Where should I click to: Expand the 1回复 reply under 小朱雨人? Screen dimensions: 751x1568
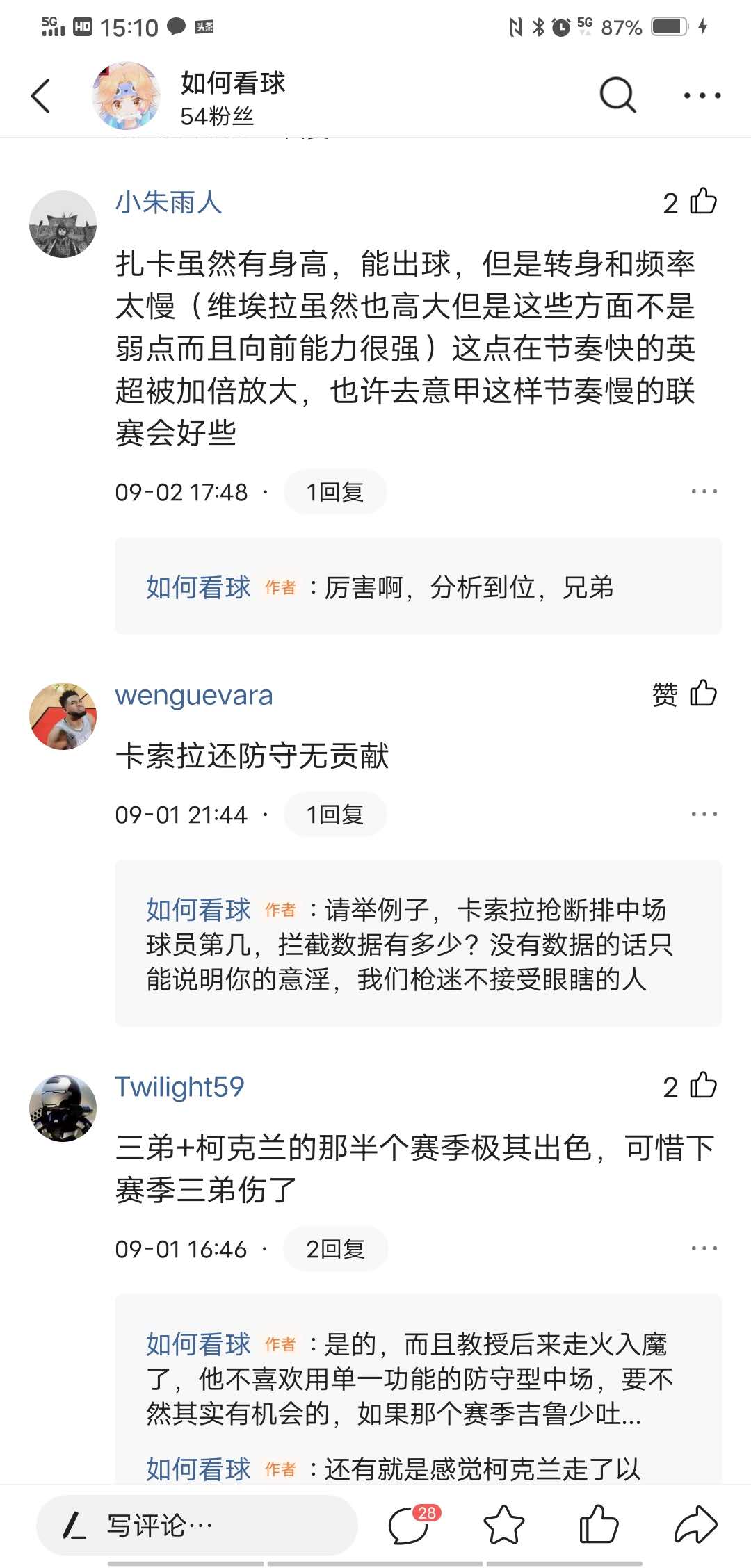335,491
